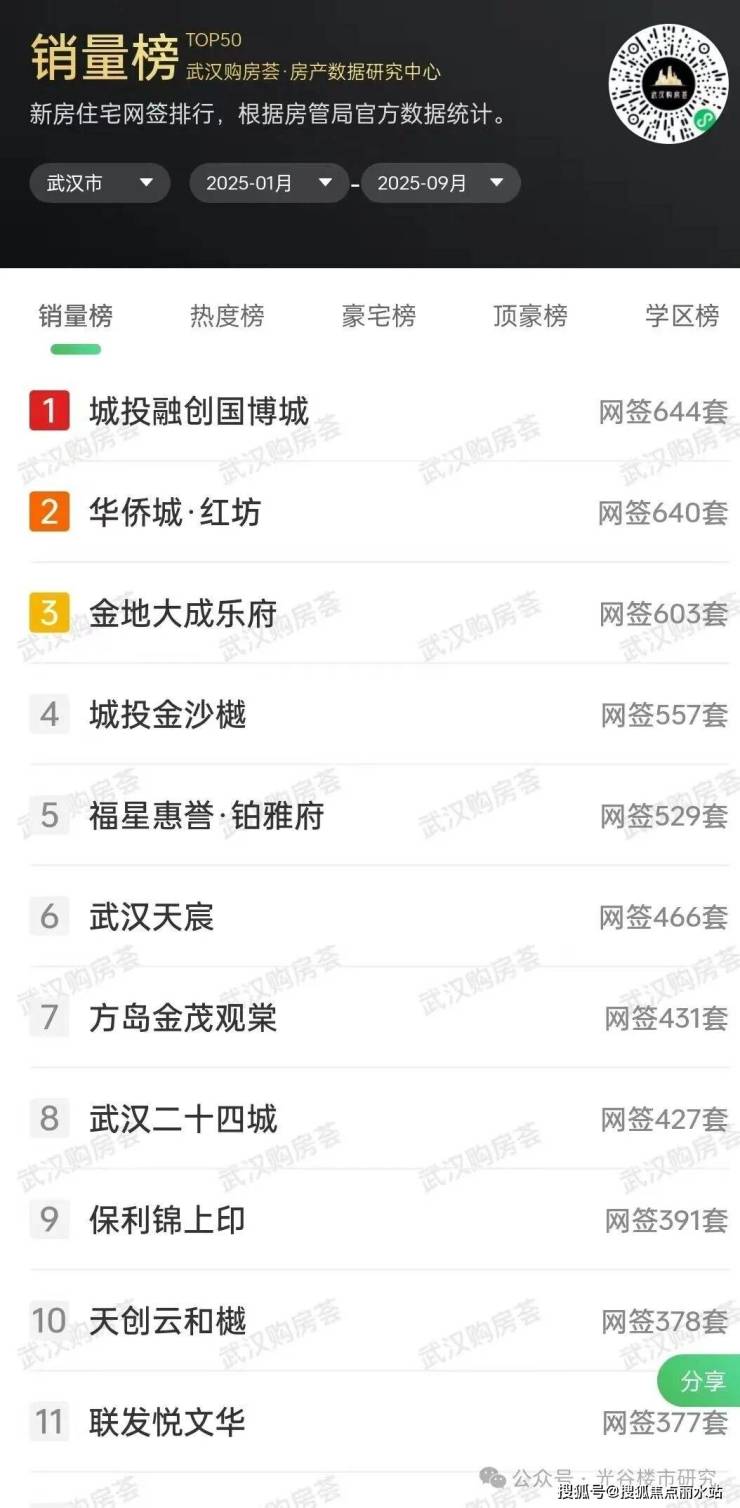
Task: Select the 销量榜 tab
Action: pyautogui.click(x=76, y=317)
